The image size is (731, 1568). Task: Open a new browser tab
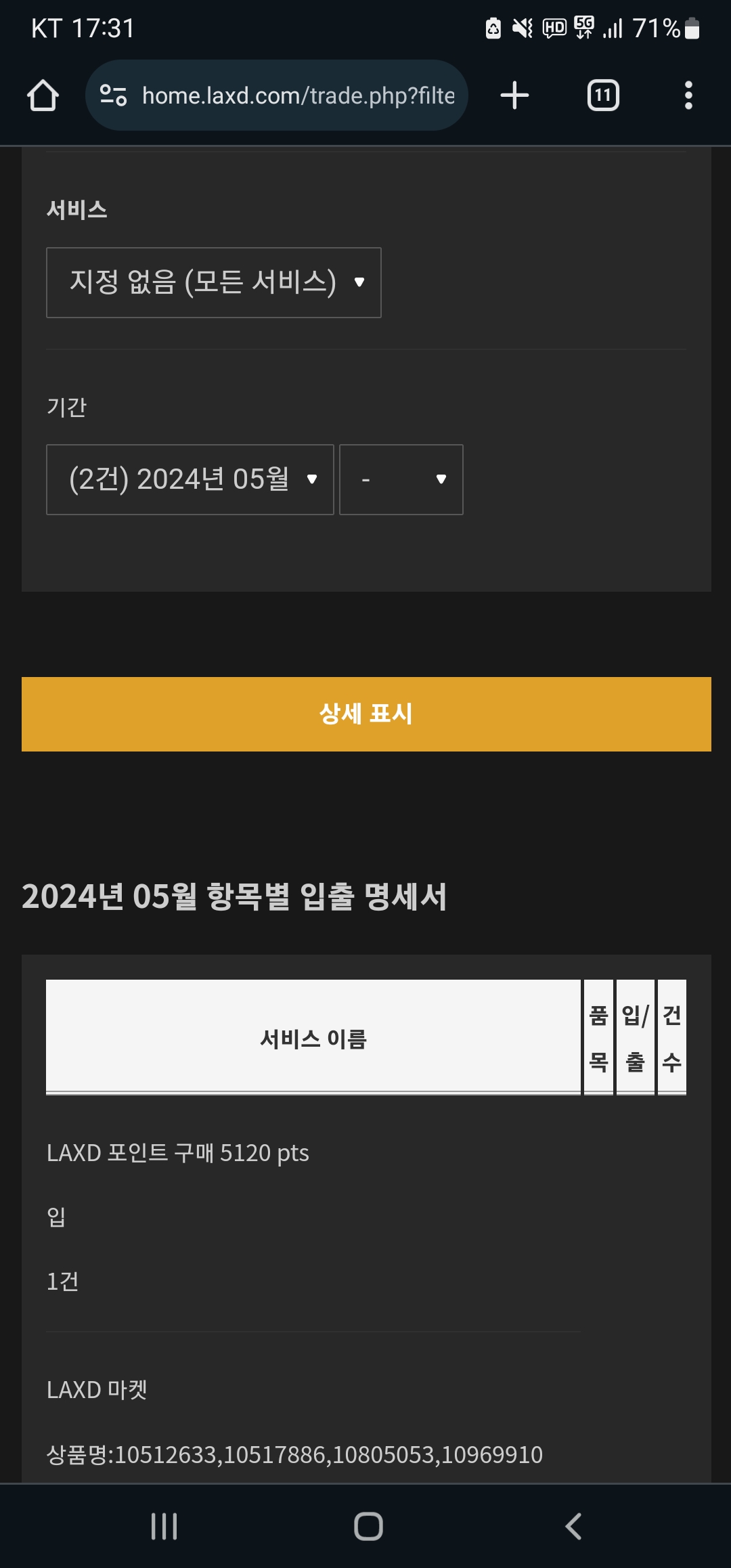[514, 95]
